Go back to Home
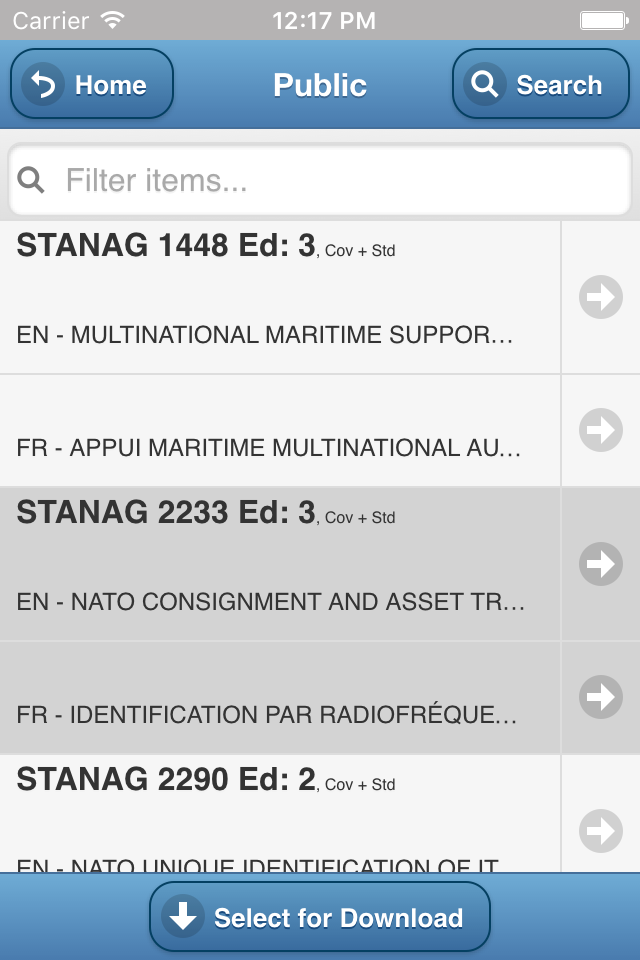This screenshot has height=960, width=640. pos(92,85)
